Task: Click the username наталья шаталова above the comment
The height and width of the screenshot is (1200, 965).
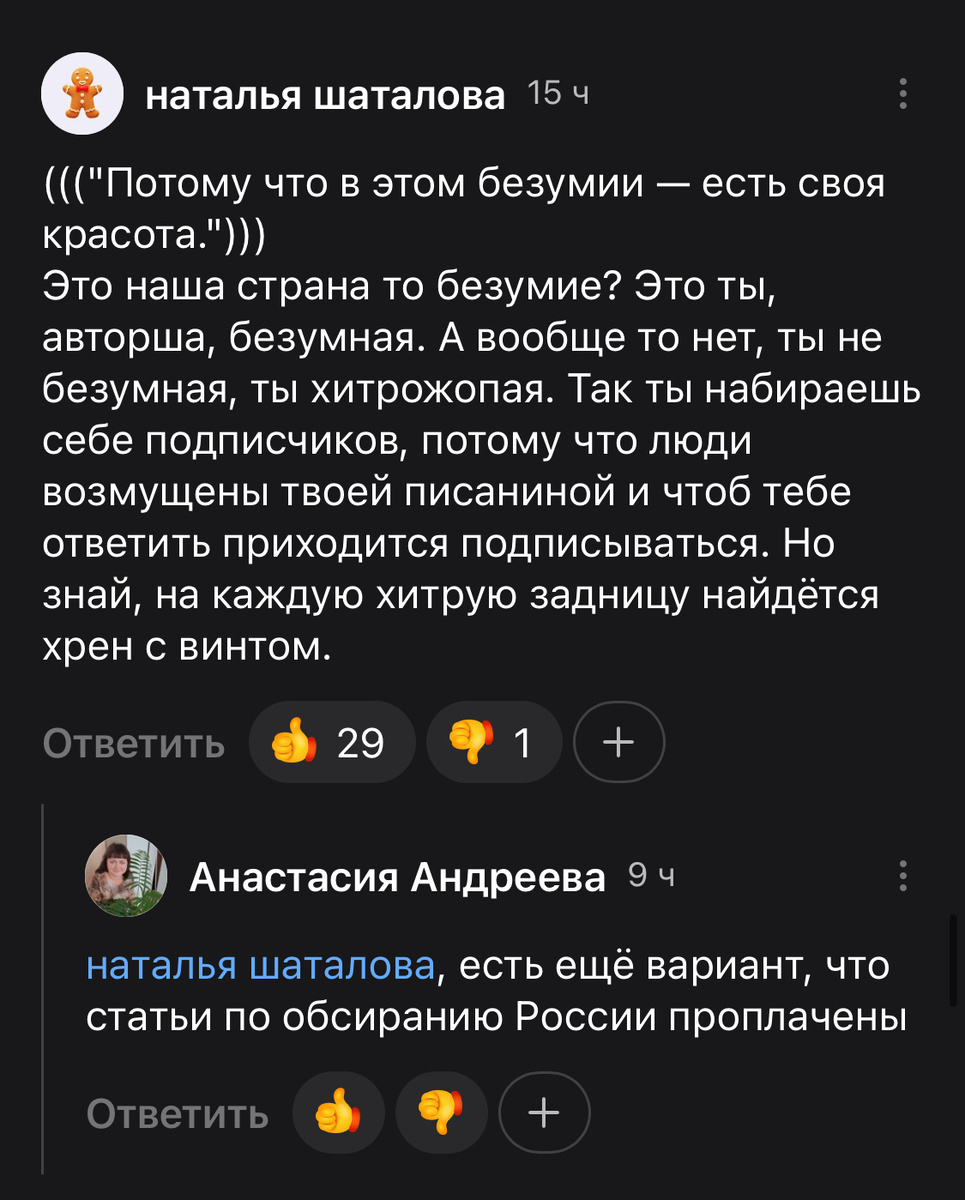Action: coord(327,96)
